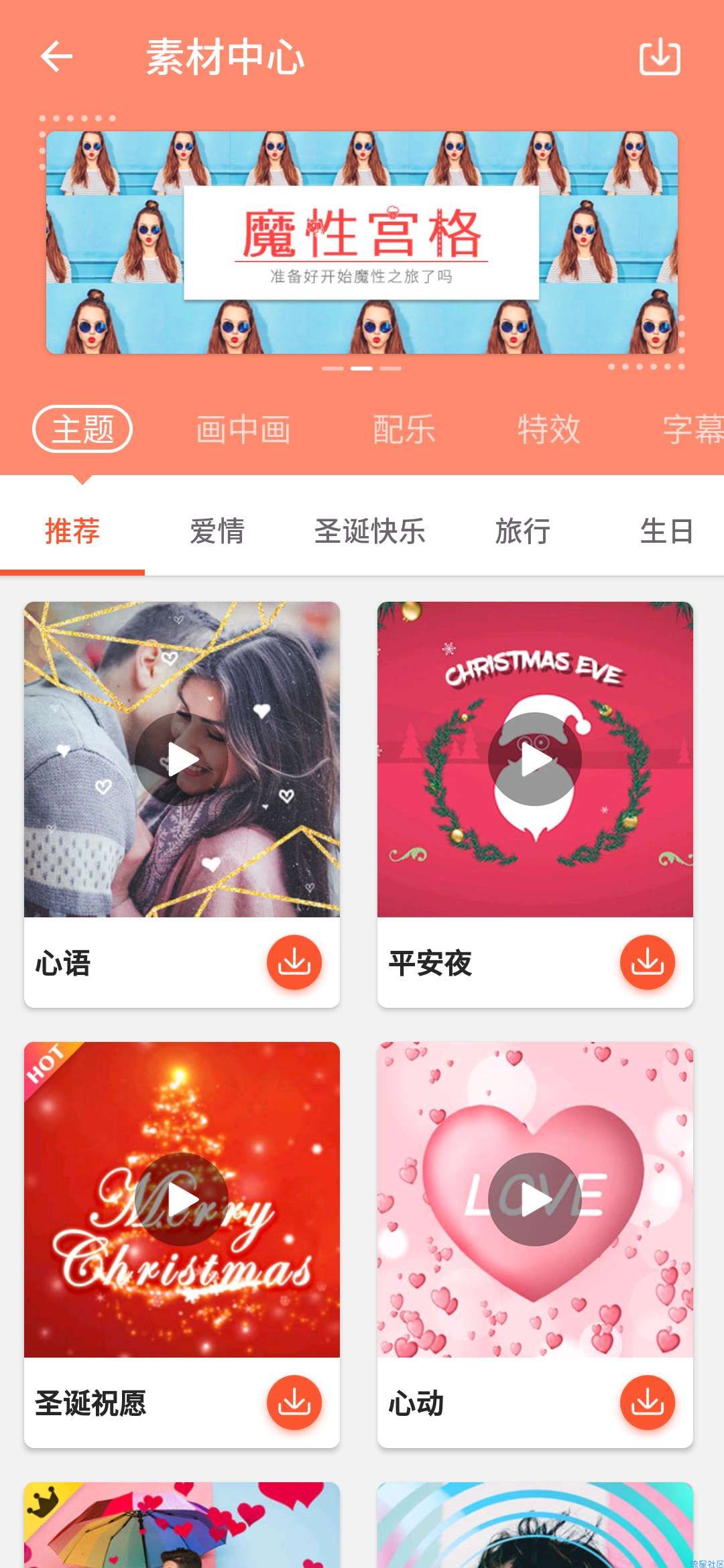
Task: Download the 圣诞祝愿 theme
Action: 294,1402
